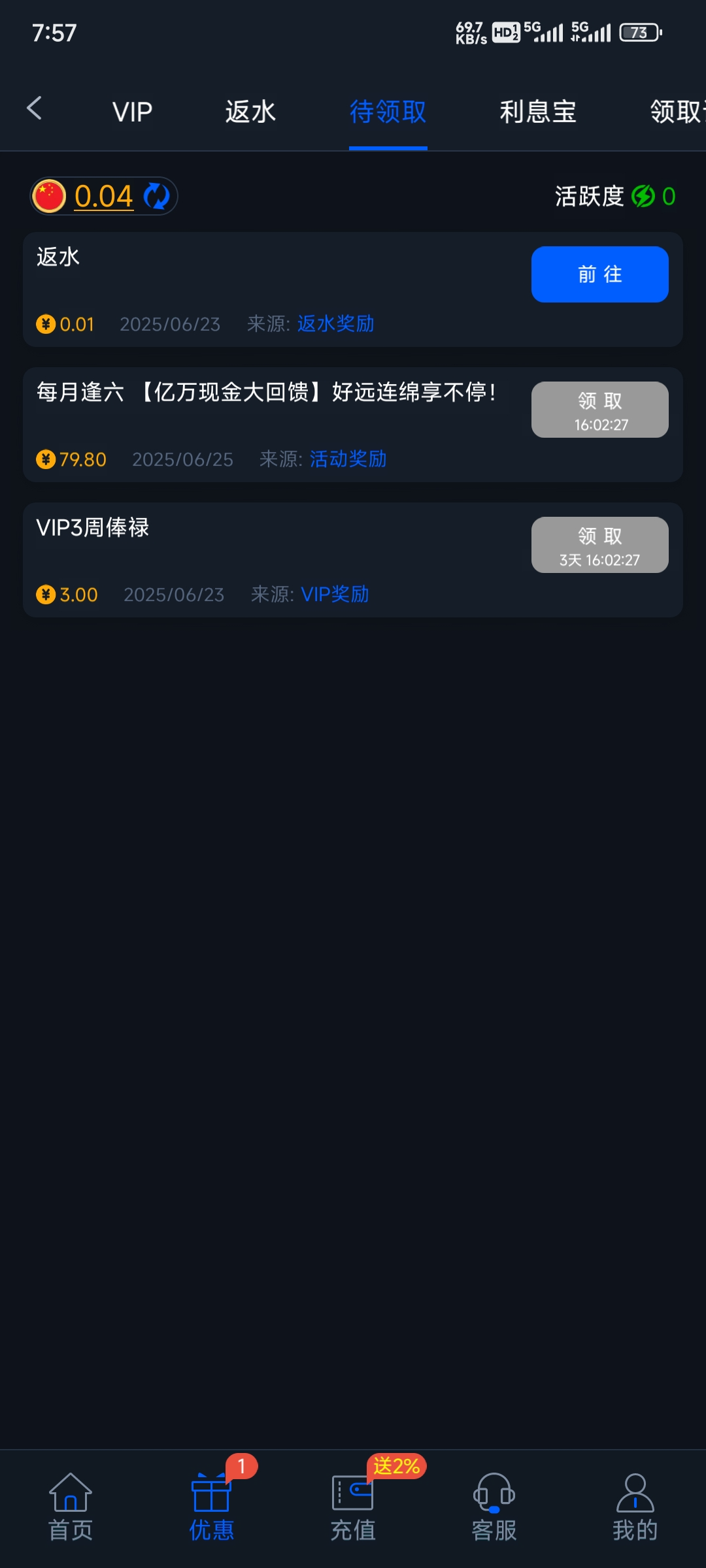This screenshot has width=706, height=1568.
Task: Go to the 首页 home tab
Action: pyautogui.click(x=71, y=1507)
